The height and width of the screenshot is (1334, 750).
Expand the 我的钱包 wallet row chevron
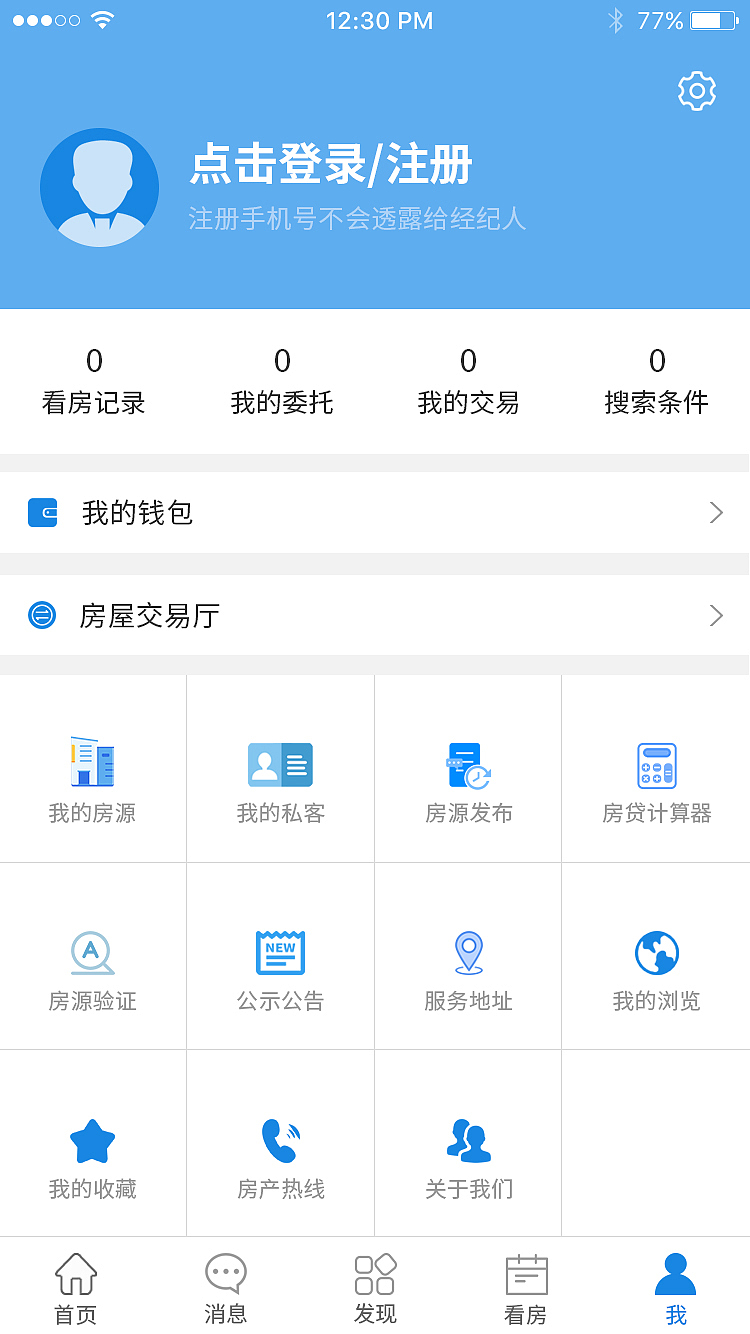click(715, 512)
